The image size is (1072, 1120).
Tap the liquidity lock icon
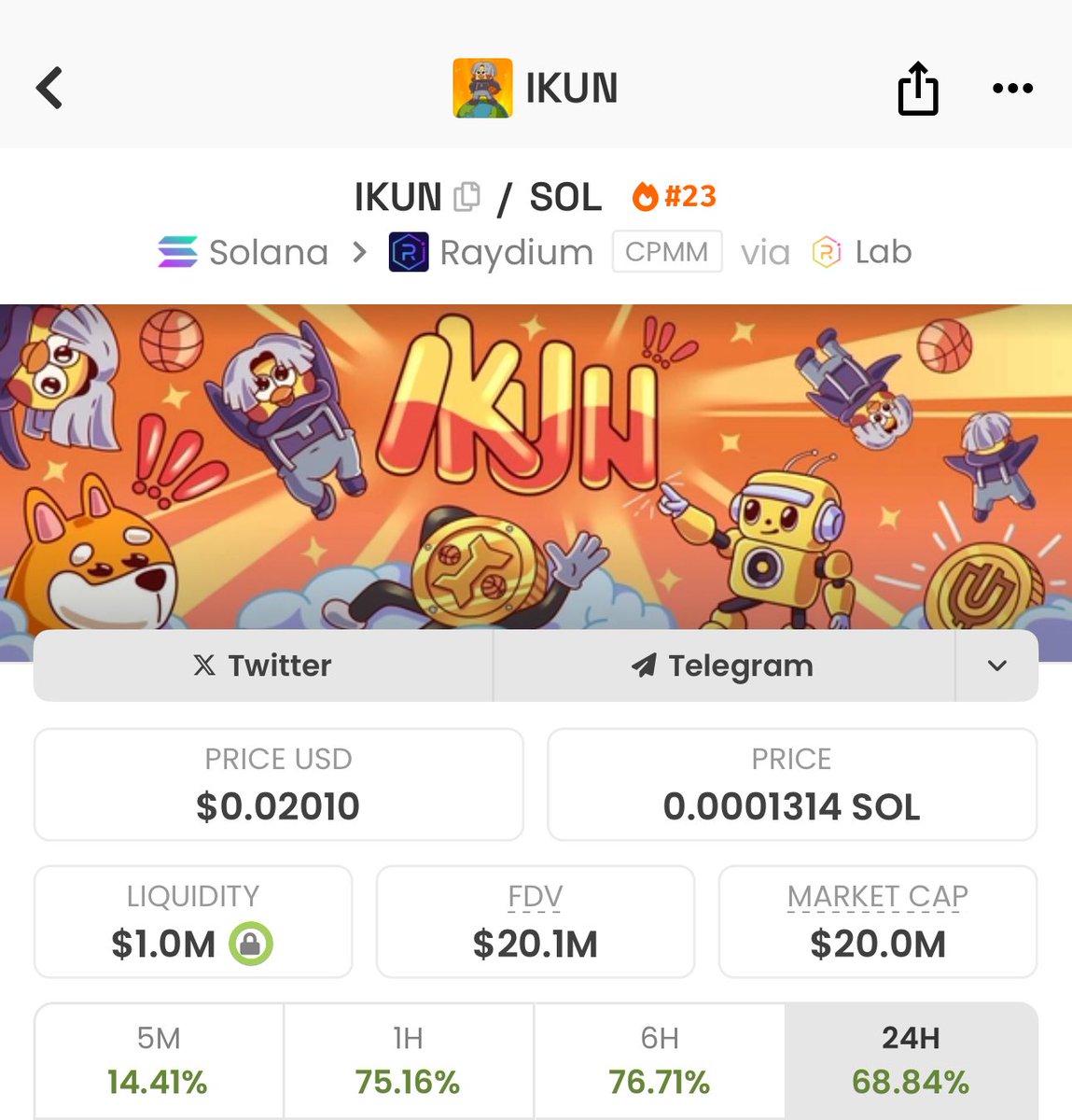pyautogui.click(x=251, y=944)
